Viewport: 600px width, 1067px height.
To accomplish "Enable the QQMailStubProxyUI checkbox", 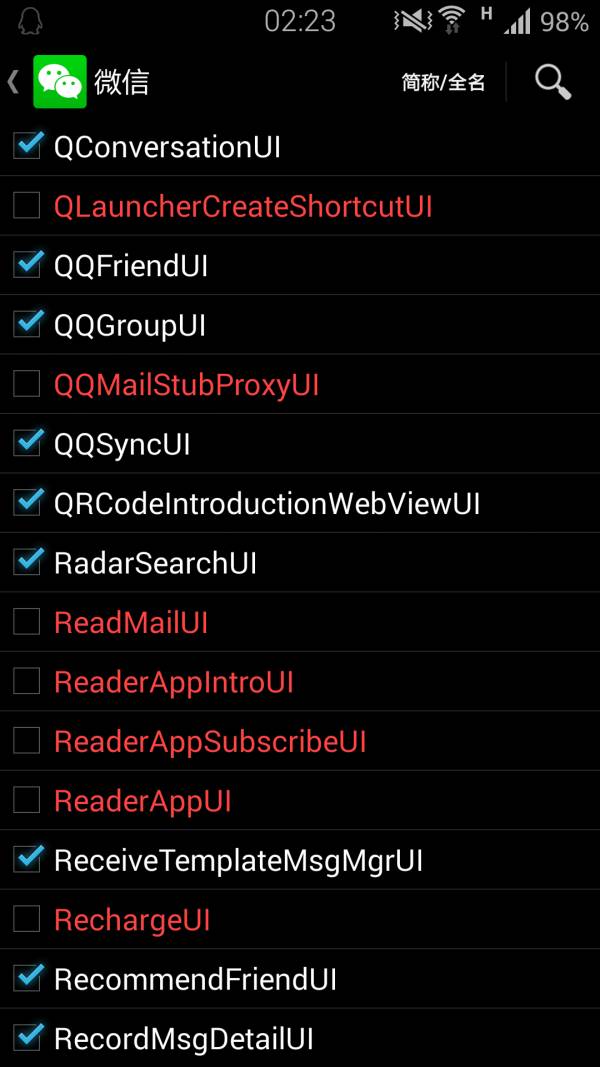I will [27, 384].
